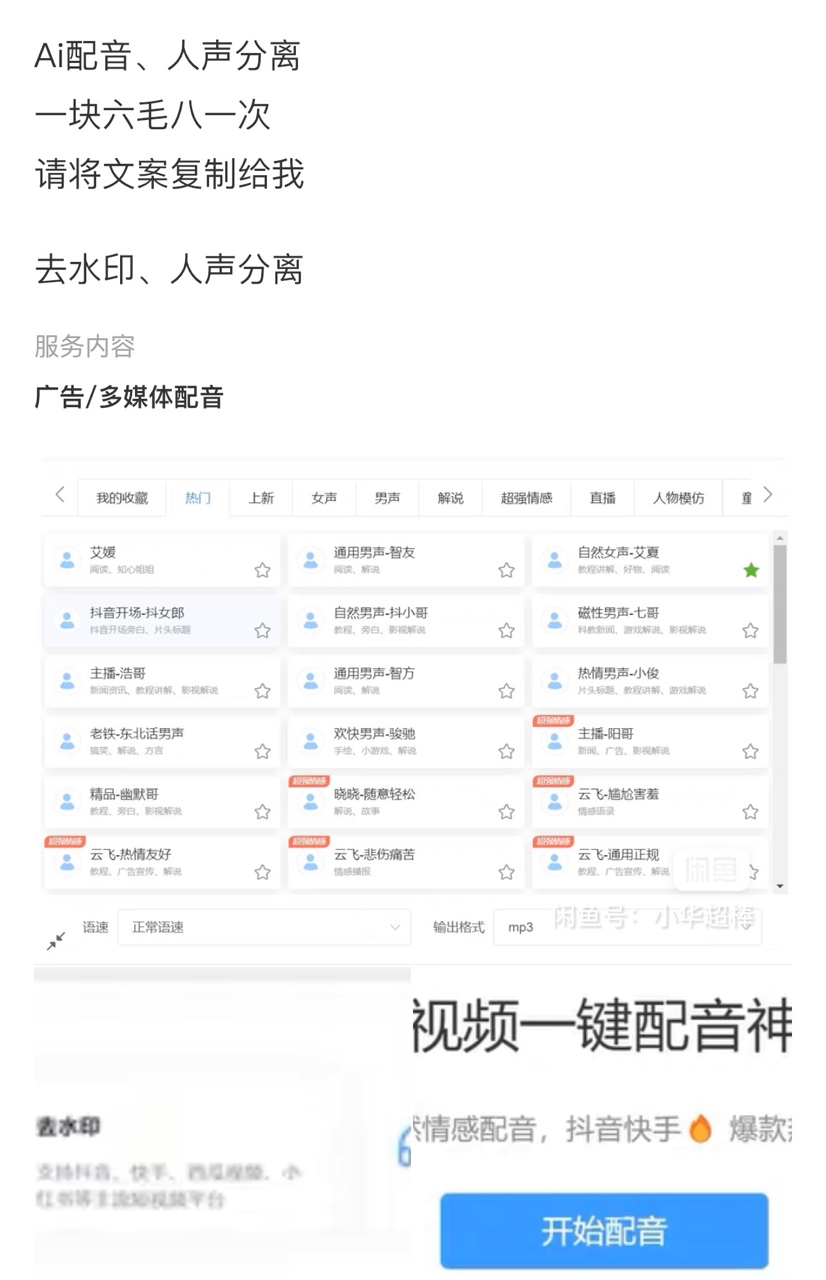Open the 视频一键配音 promo image
Image resolution: width=826 pixels, height=1280 pixels.
602,1120
